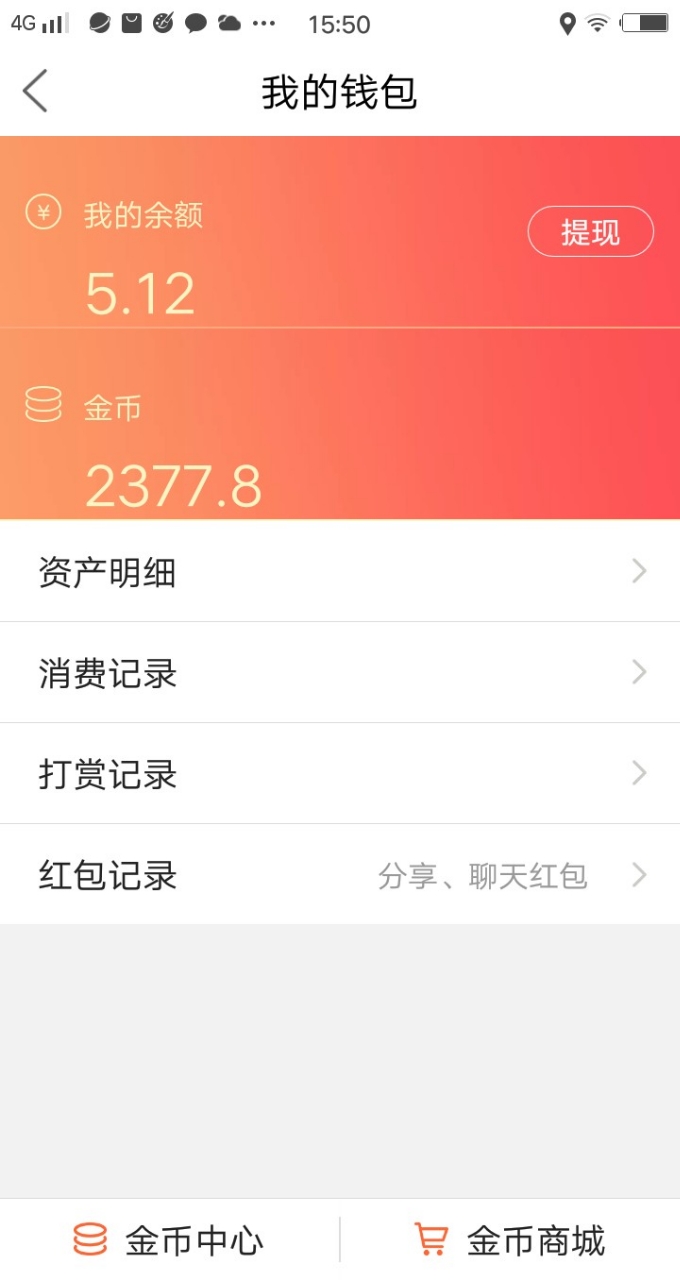
Task: View 打赏记录 tipping records
Action: click(x=340, y=774)
